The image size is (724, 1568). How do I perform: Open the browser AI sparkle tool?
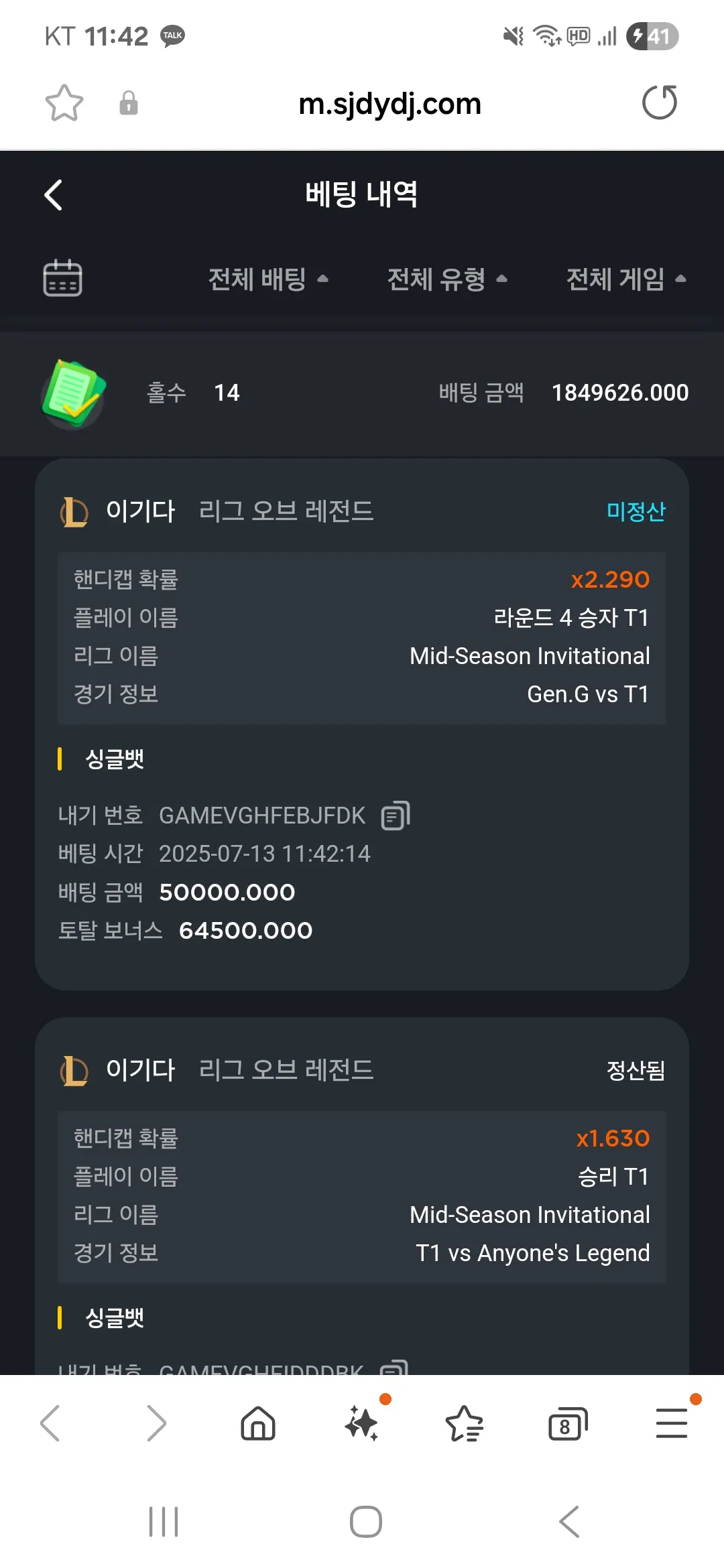(362, 1423)
